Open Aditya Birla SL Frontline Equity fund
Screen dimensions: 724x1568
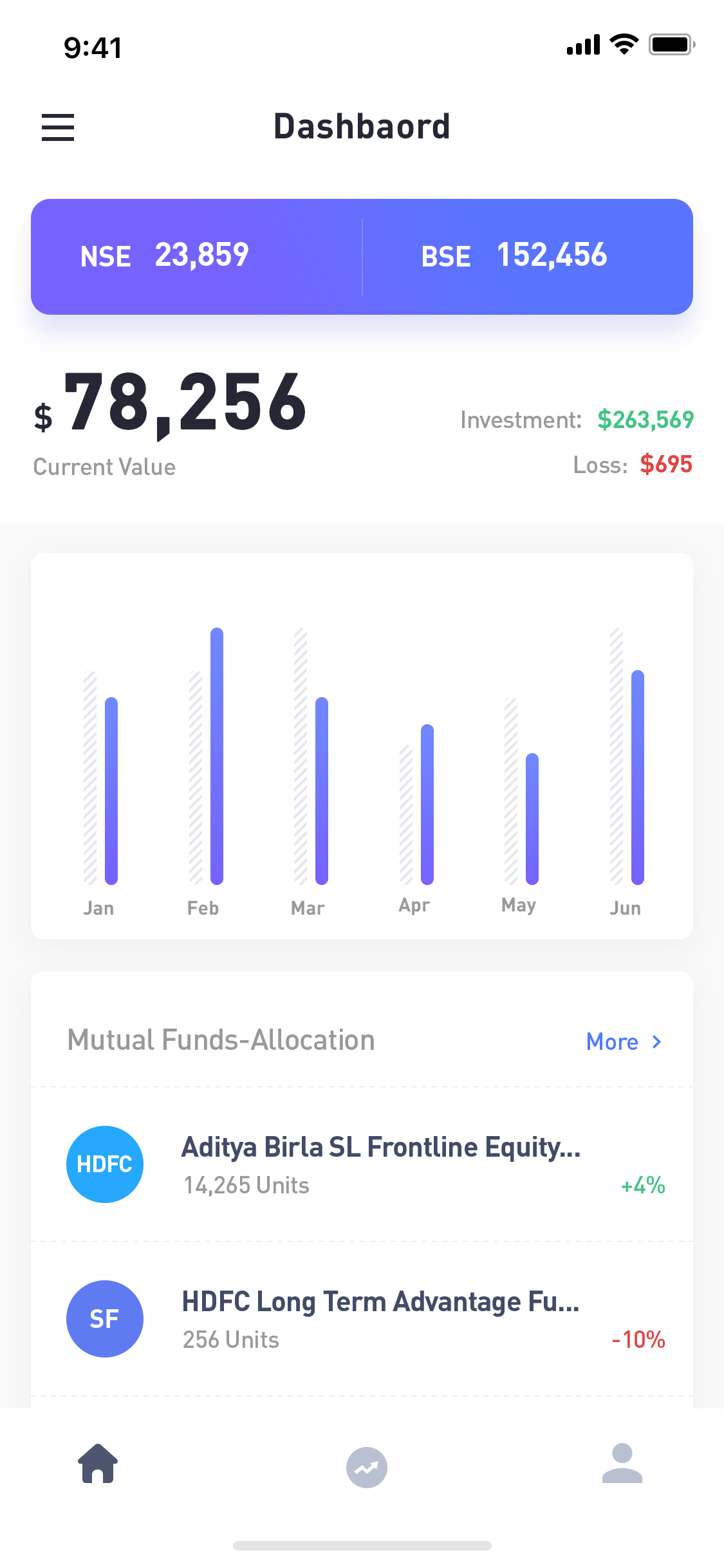click(362, 1164)
